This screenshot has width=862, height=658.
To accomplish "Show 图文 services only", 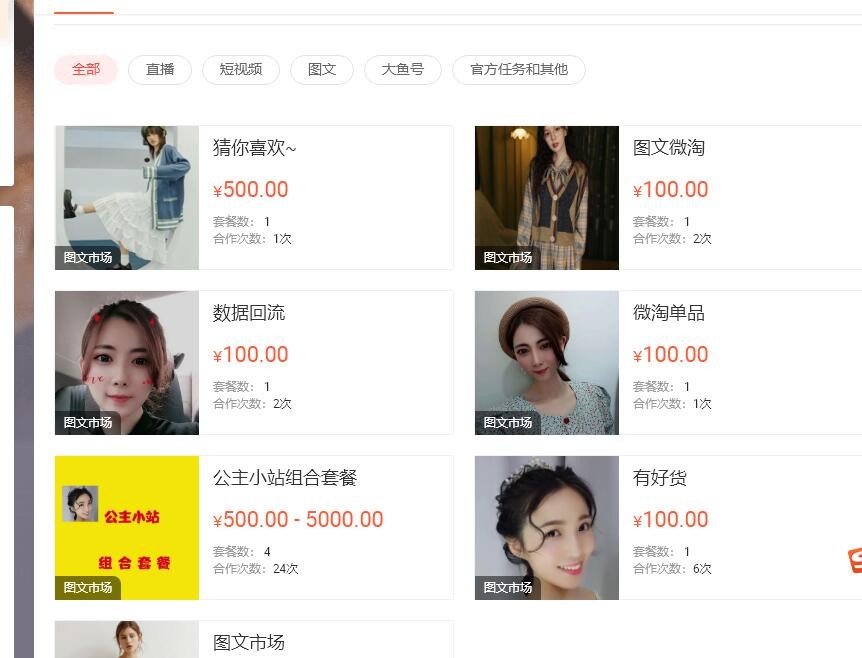I will pyautogui.click(x=322, y=70).
